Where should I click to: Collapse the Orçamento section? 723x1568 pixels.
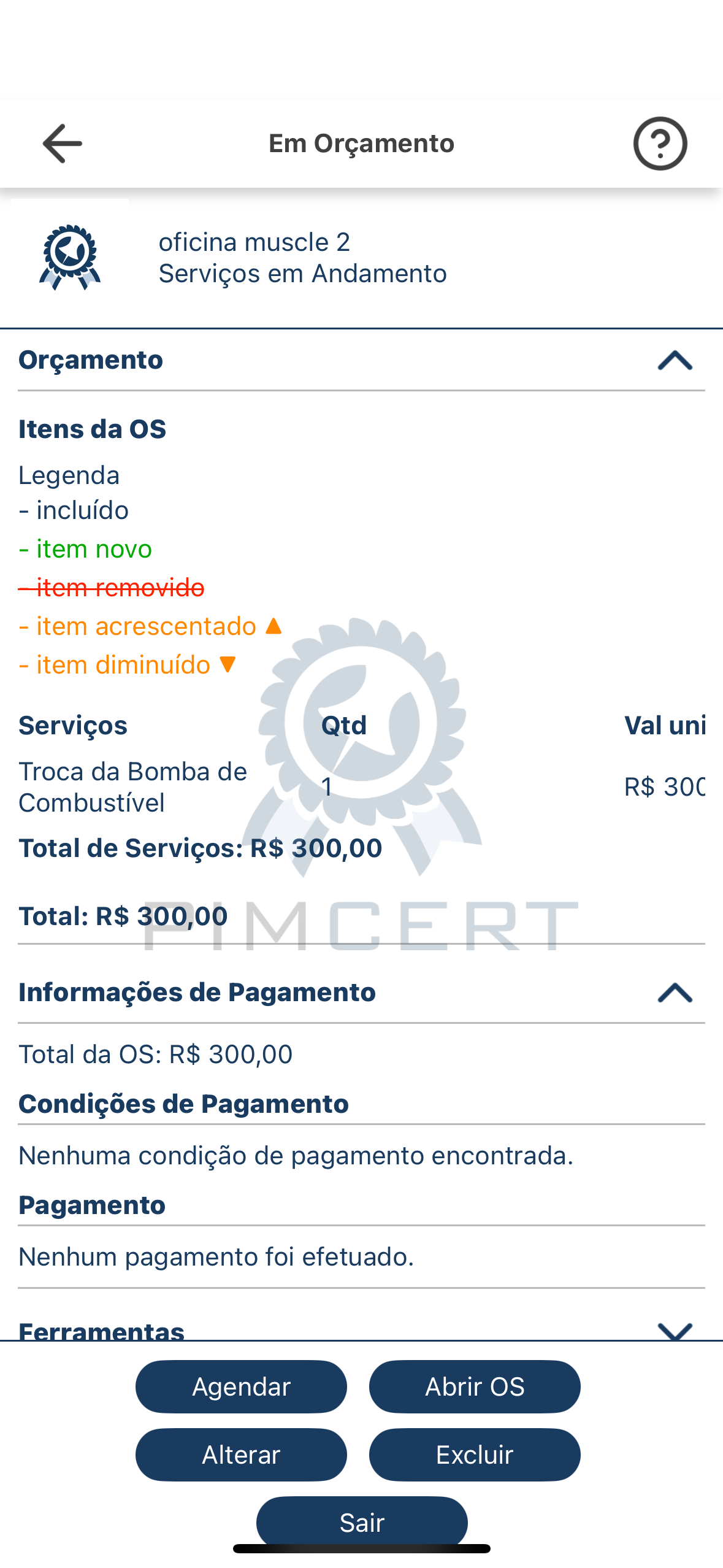[675, 360]
